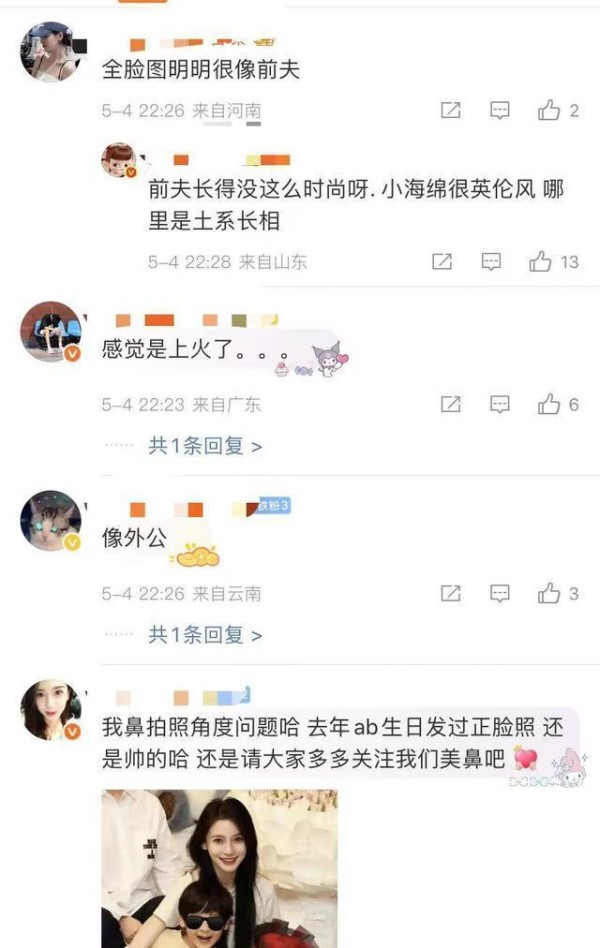Screen dimensions: 600x948
Task: Share the comment from 广东
Action: point(451,404)
